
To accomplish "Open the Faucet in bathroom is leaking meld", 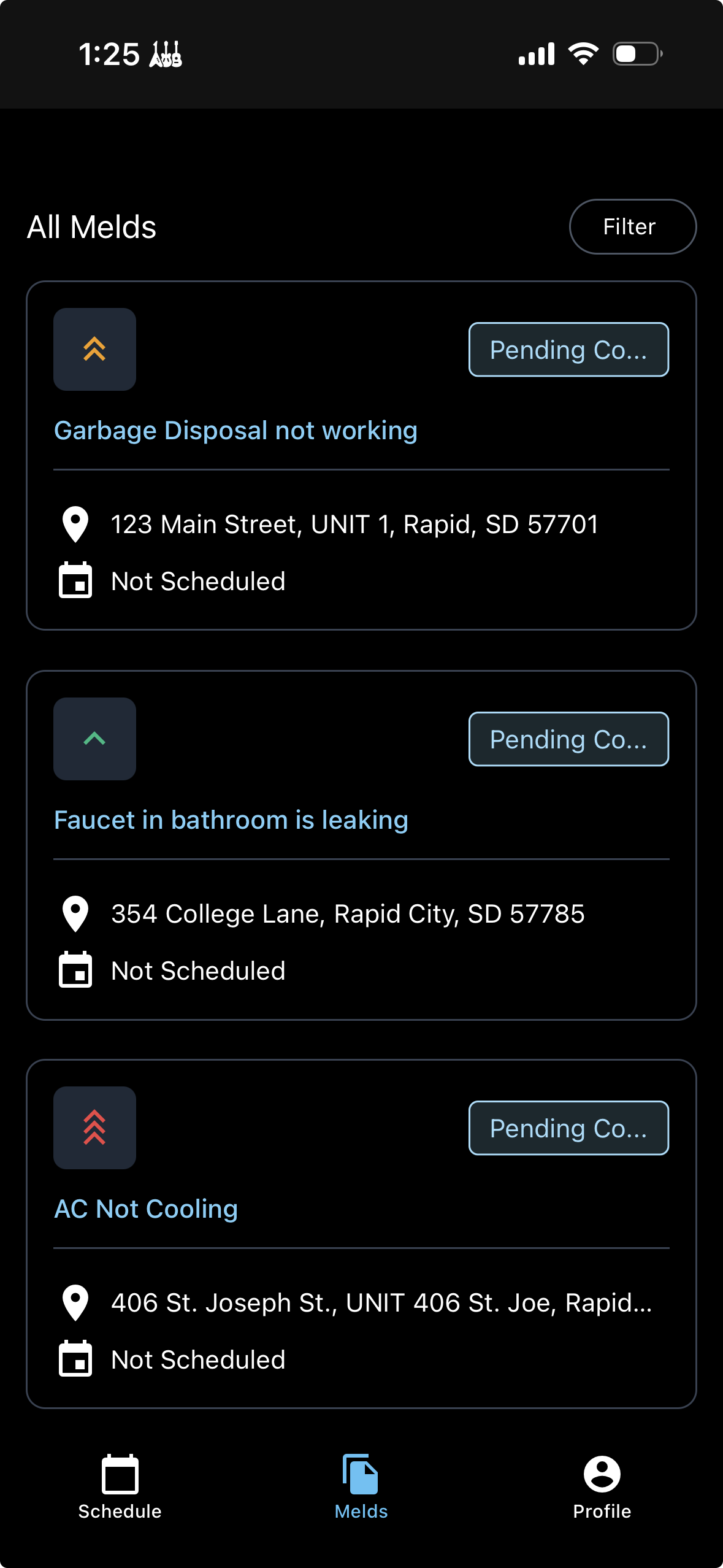I will [x=231, y=819].
